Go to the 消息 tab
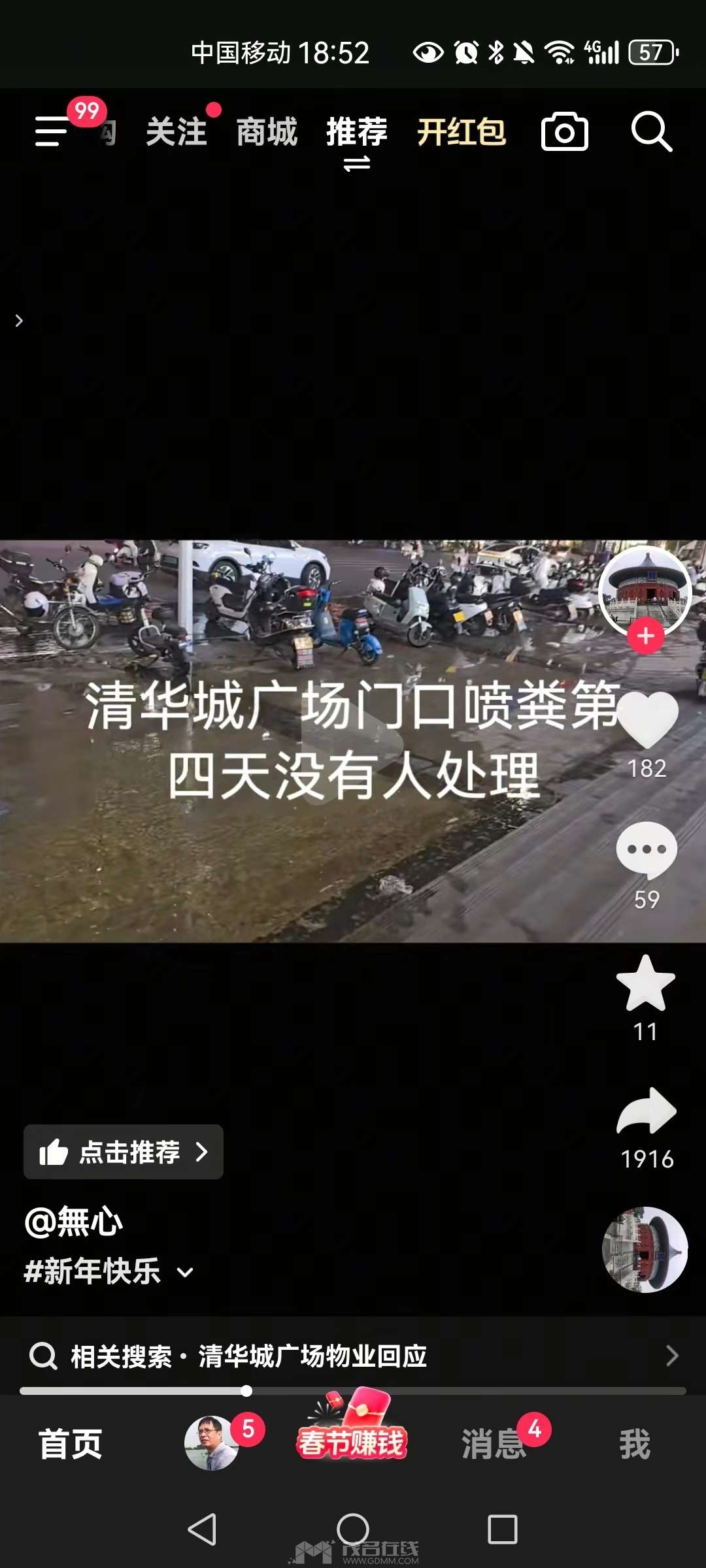Image resolution: width=706 pixels, height=1568 pixels. (x=494, y=1444)
